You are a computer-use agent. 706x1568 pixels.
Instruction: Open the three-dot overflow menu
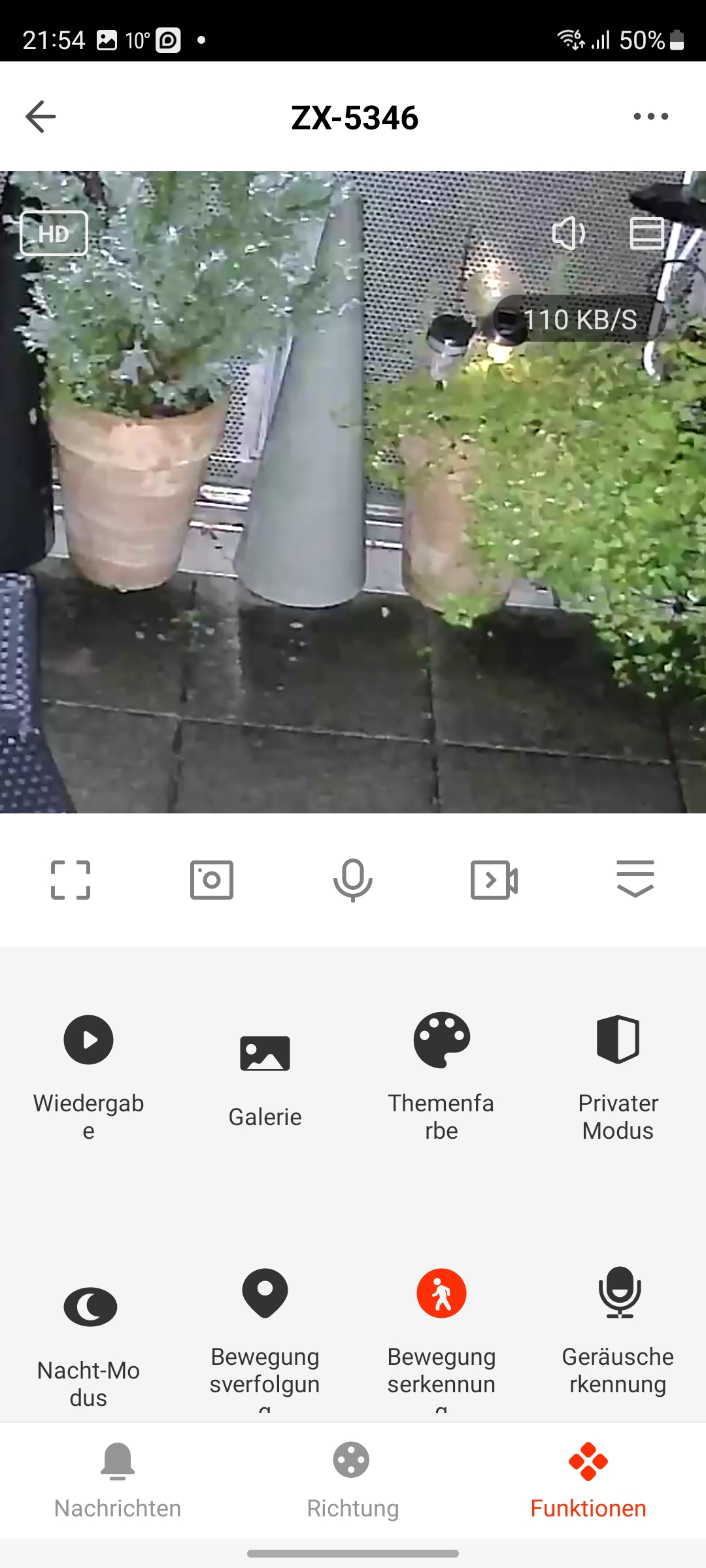pos(650,117)
